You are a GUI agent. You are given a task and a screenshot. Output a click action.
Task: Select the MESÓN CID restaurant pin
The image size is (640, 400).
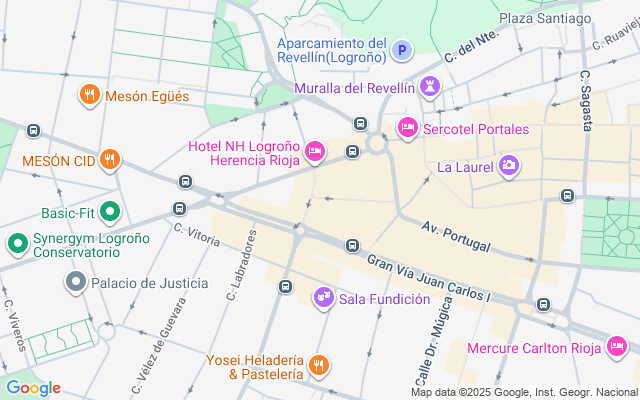pyautogui.click(x=111, y=160)
